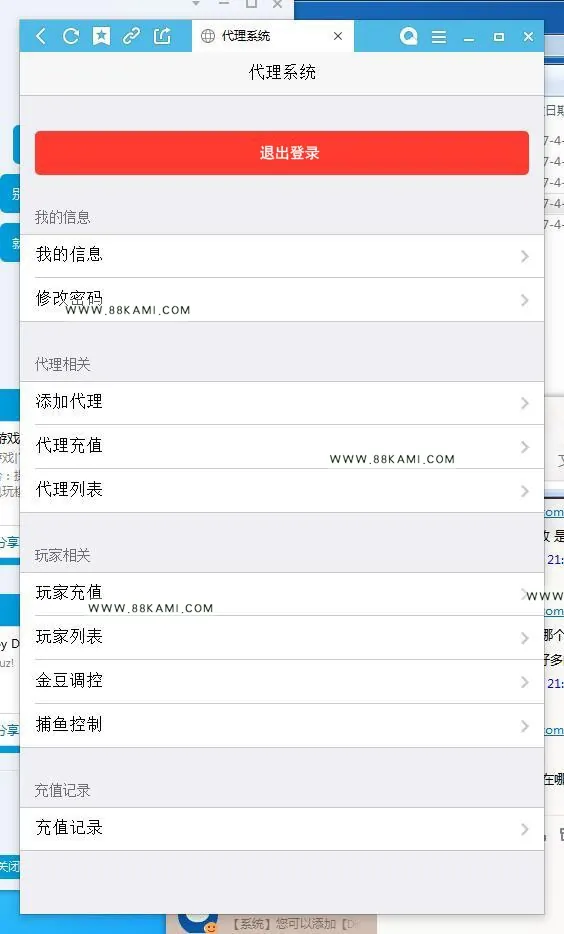564x934 pixels.
Task: Go back with the browser back arrow
Action: 40,36
